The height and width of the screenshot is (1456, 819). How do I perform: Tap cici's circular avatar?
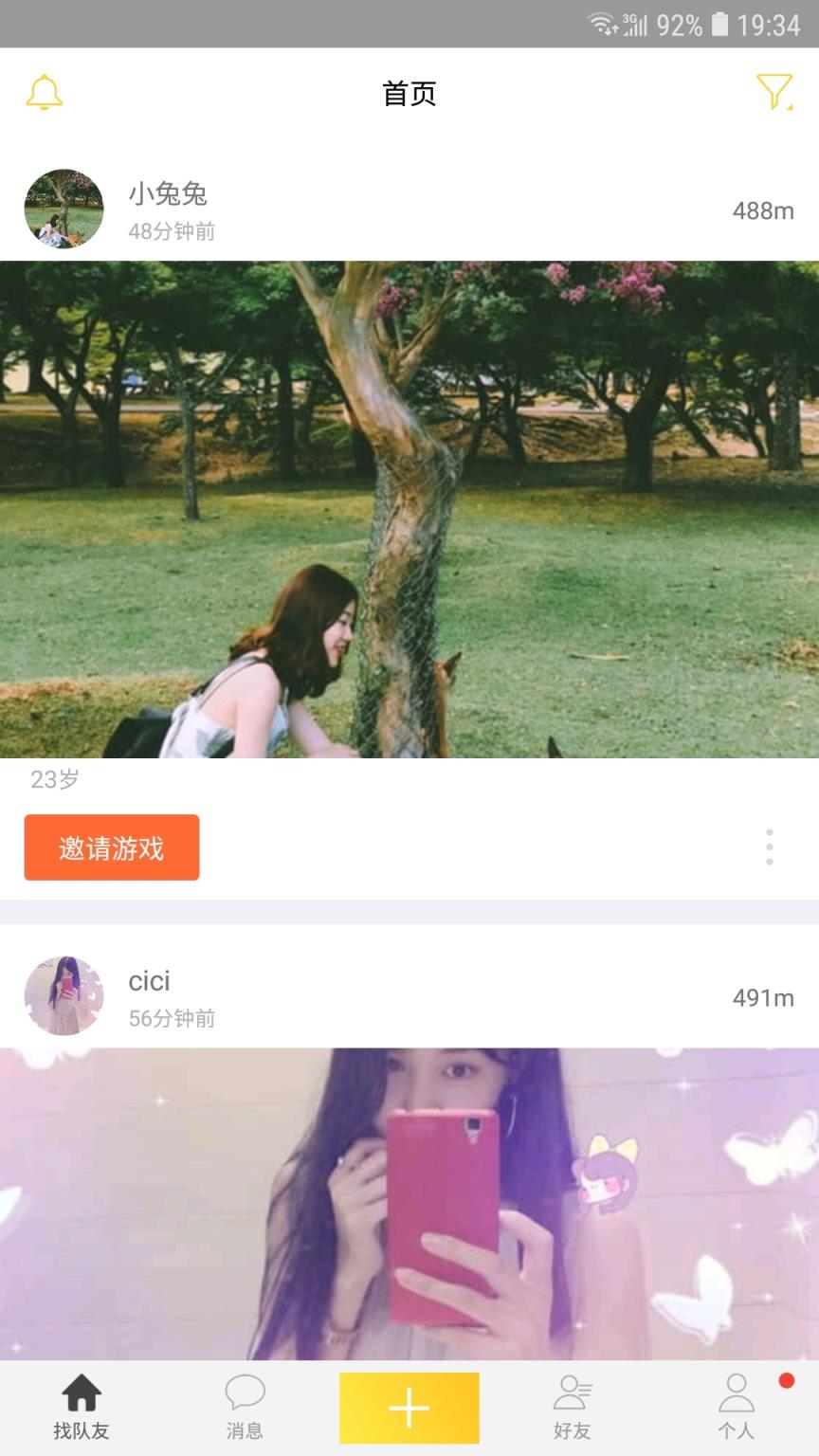(x=63, y=995)
